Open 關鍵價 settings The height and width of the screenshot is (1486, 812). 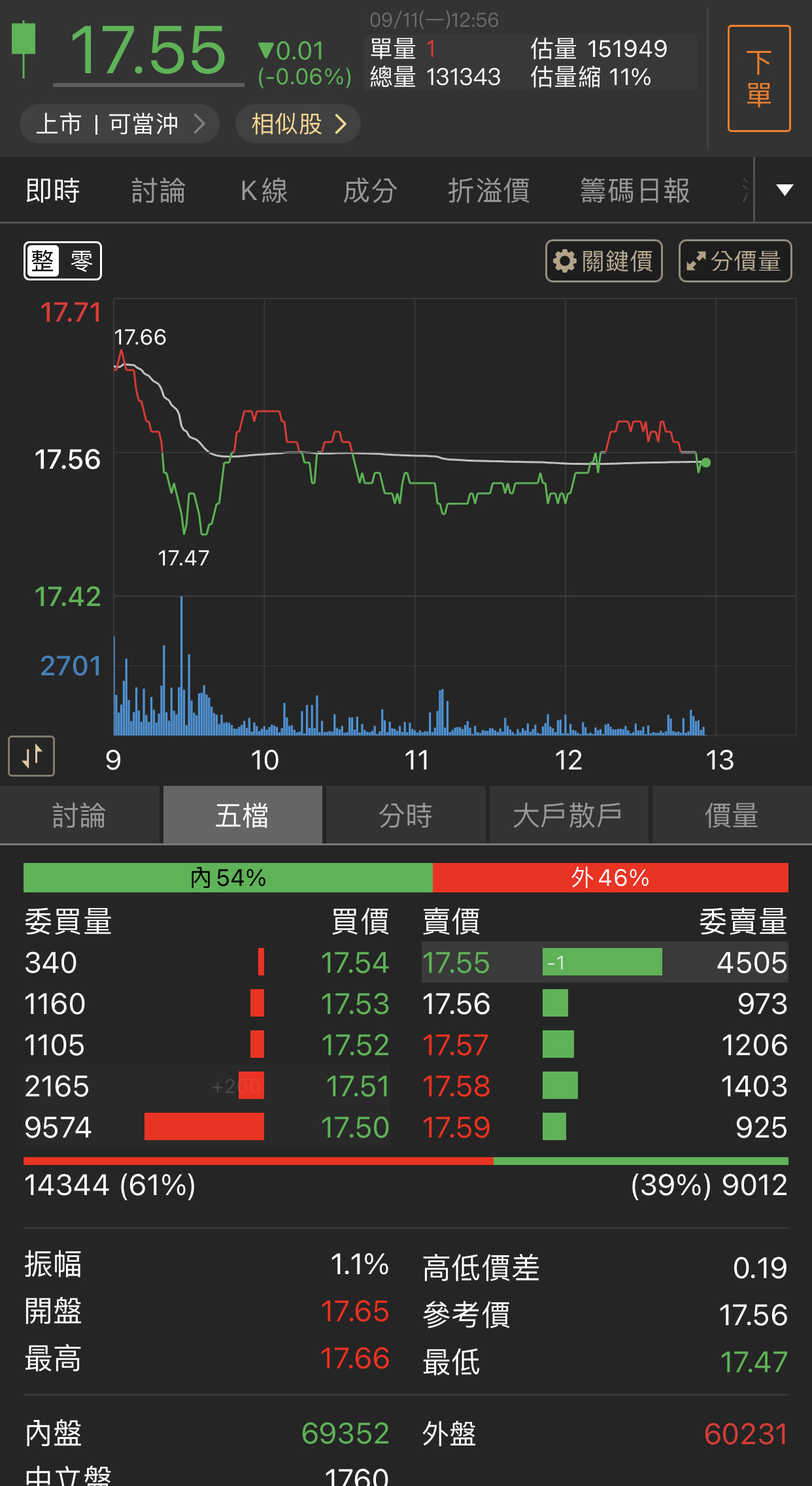pyautogui.click(x=603, y=262)
